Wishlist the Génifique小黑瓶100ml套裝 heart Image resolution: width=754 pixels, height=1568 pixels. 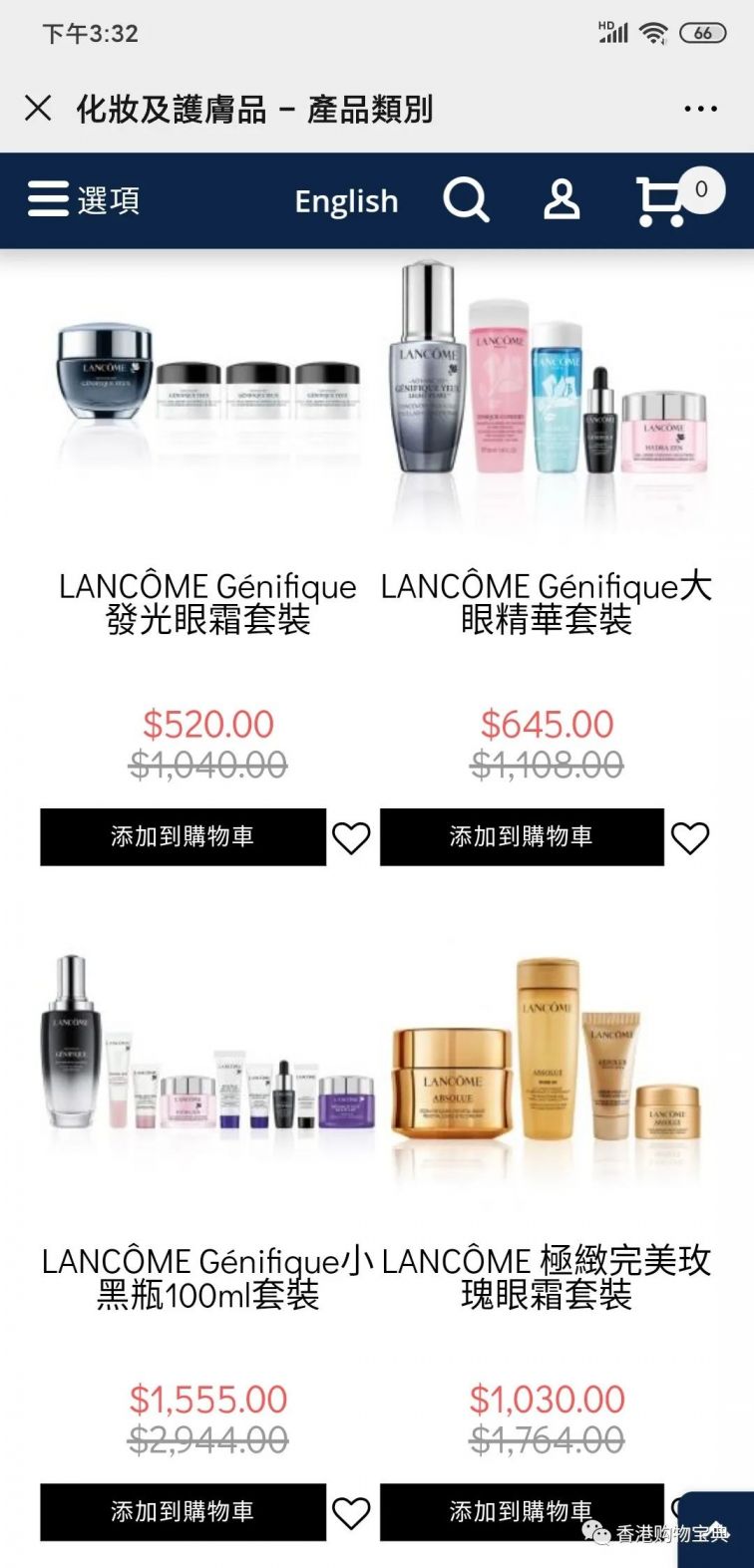click(351, 1512)
